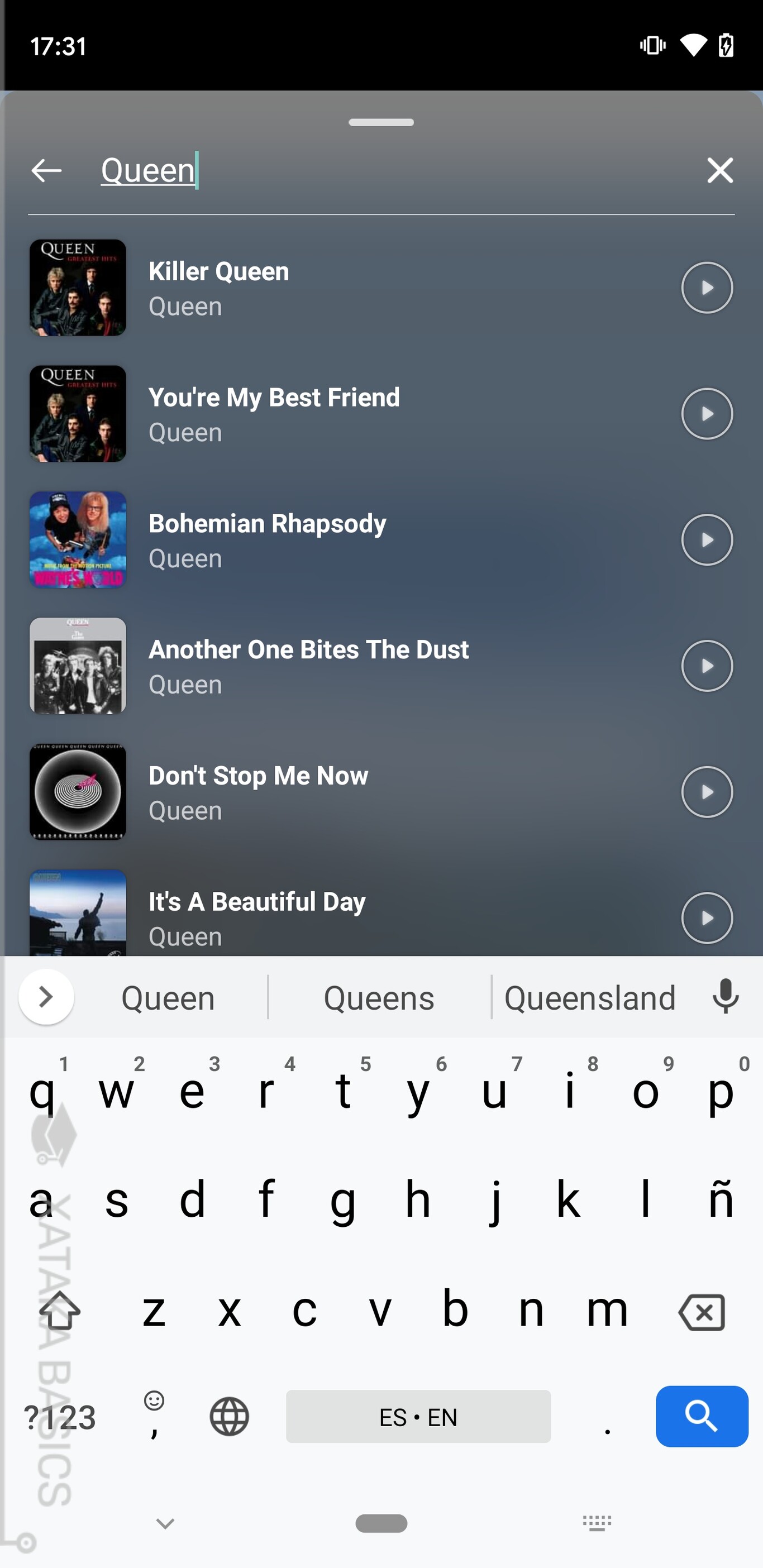This screenshot has height=1568, width=763.
Task: Start voice input with microphone icon
Action: [725, 997]
